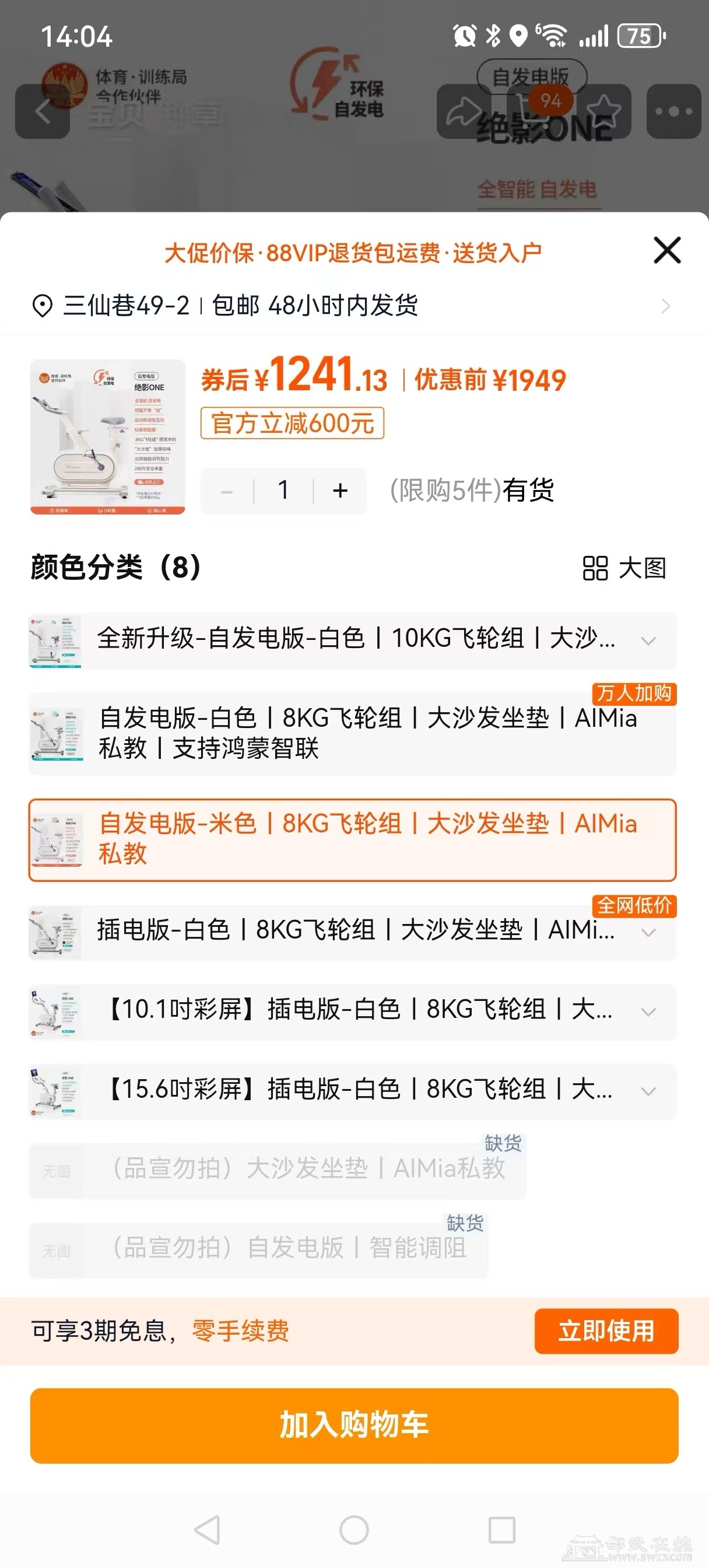Viewport: 709px width, 1568px height.
Task: Open the 零手续费 installment link
Action: (240, 1331)
